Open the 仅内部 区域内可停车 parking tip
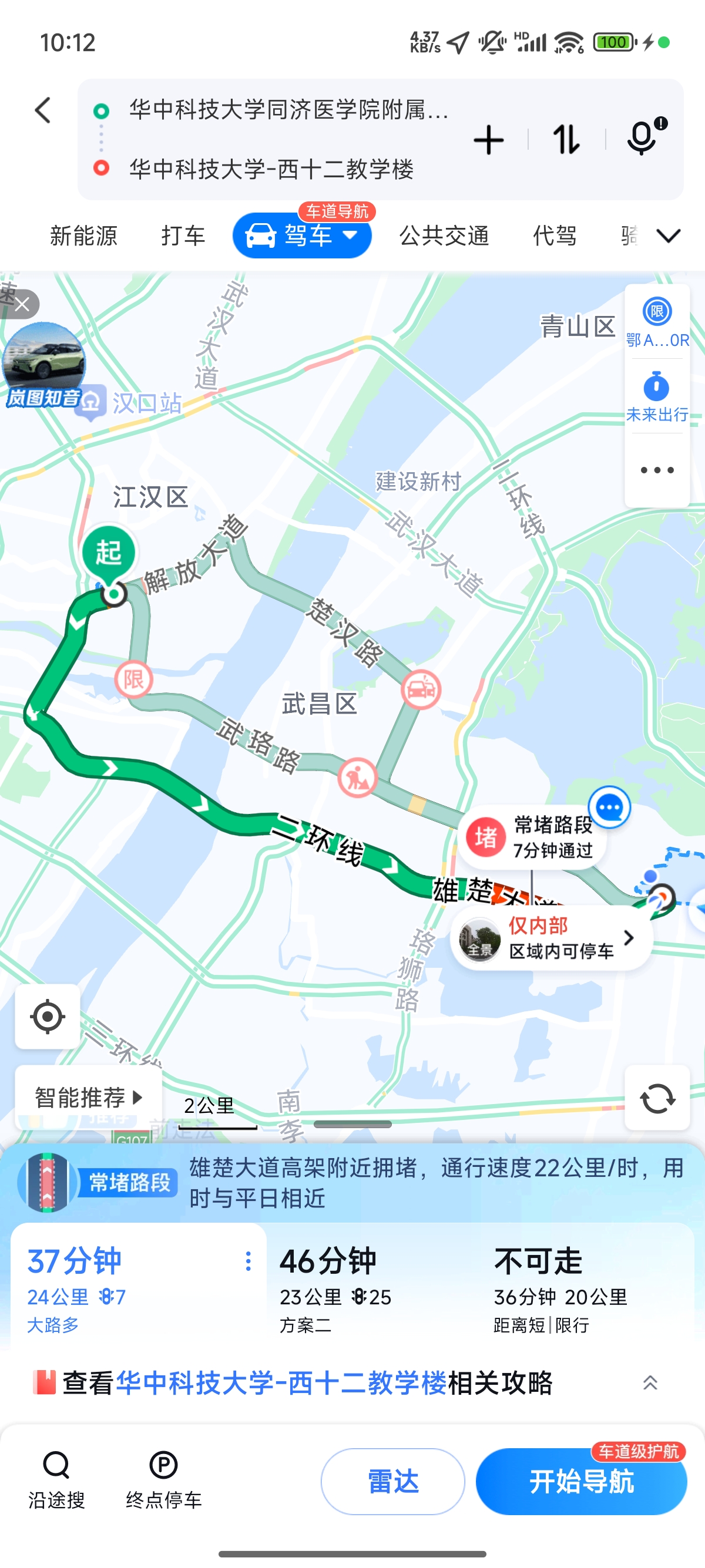The height and width of the screenshot is (1568, 705). click(551, 938)
